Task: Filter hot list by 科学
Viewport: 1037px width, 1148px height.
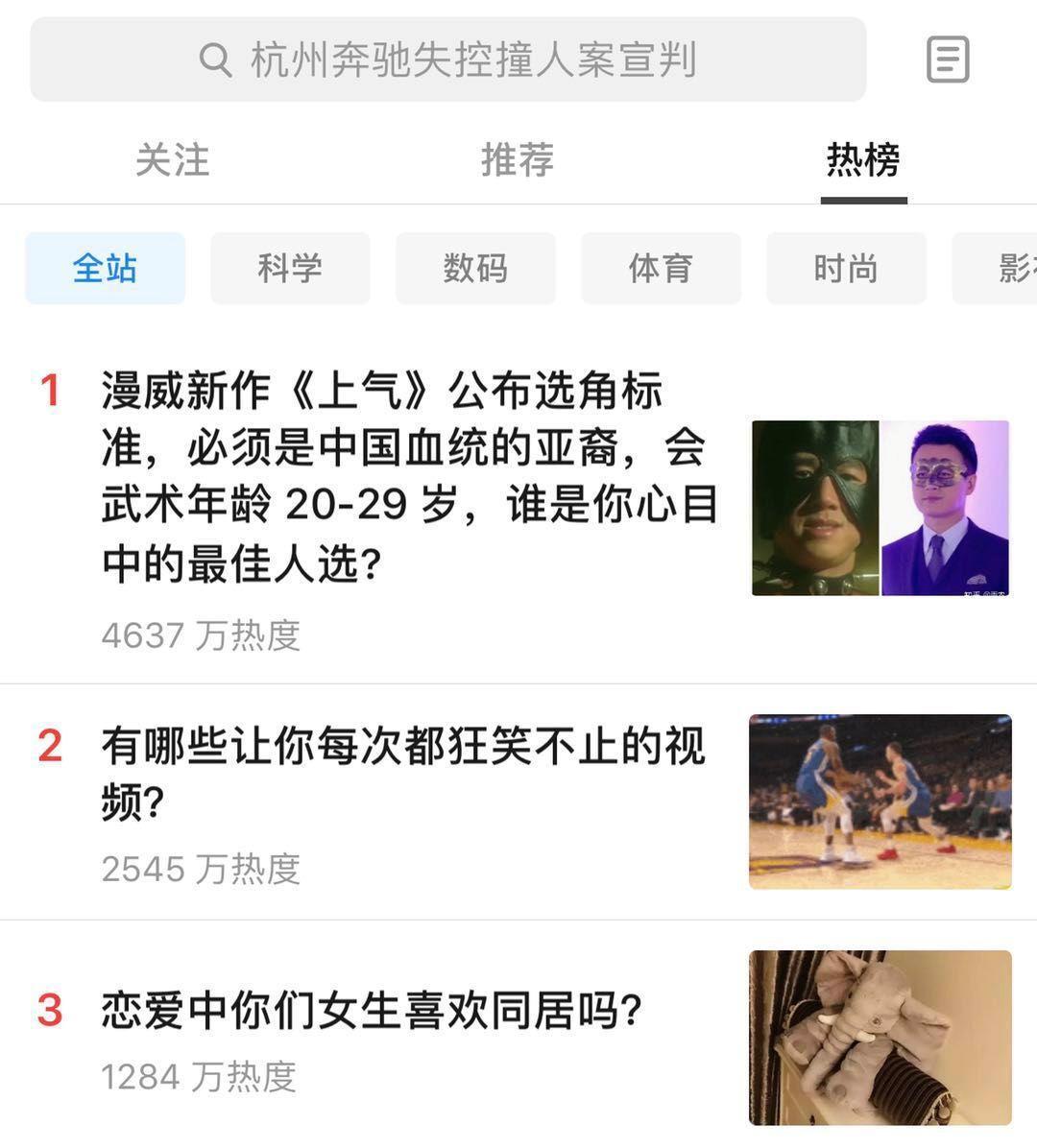Action: coord(290,268)
